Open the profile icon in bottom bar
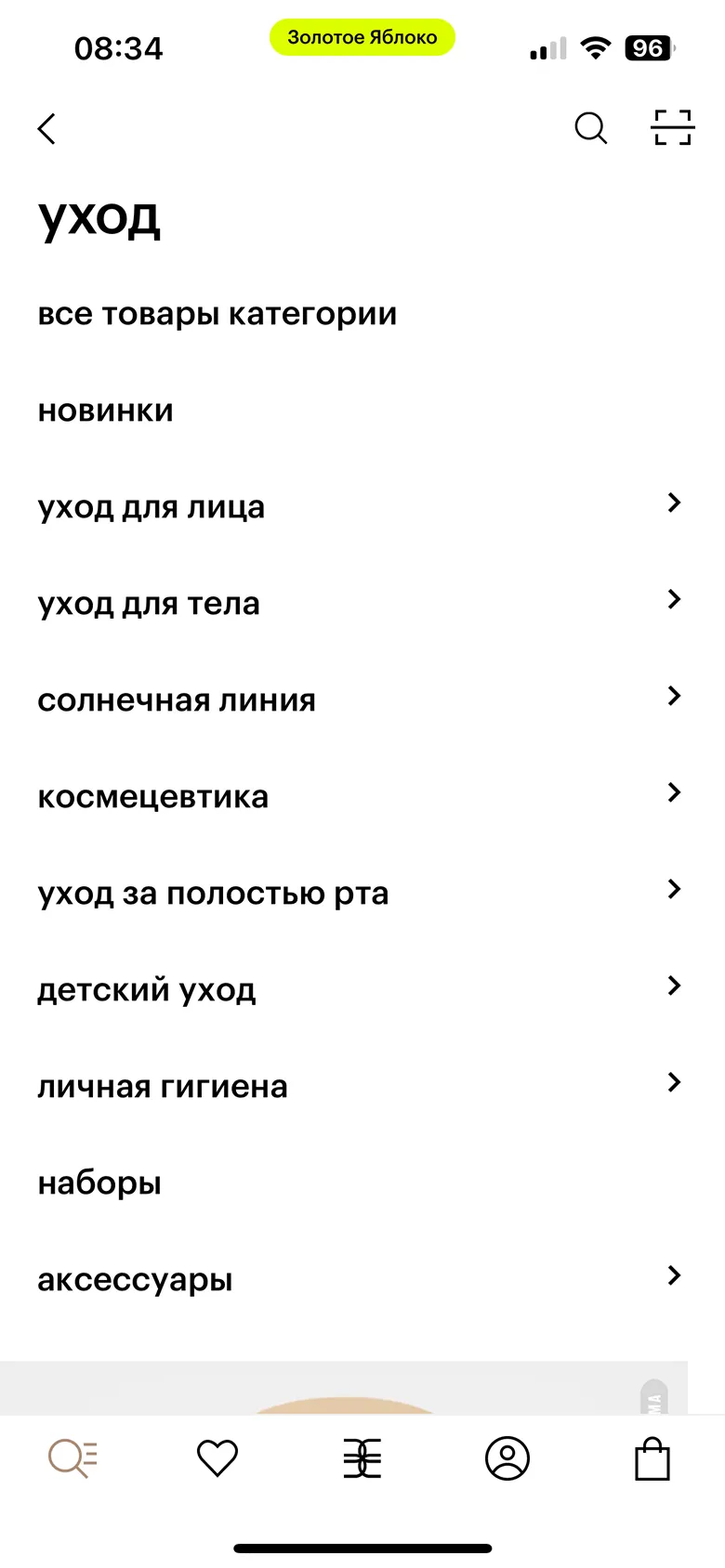Screen dimensions: 725x1568 507,1457
